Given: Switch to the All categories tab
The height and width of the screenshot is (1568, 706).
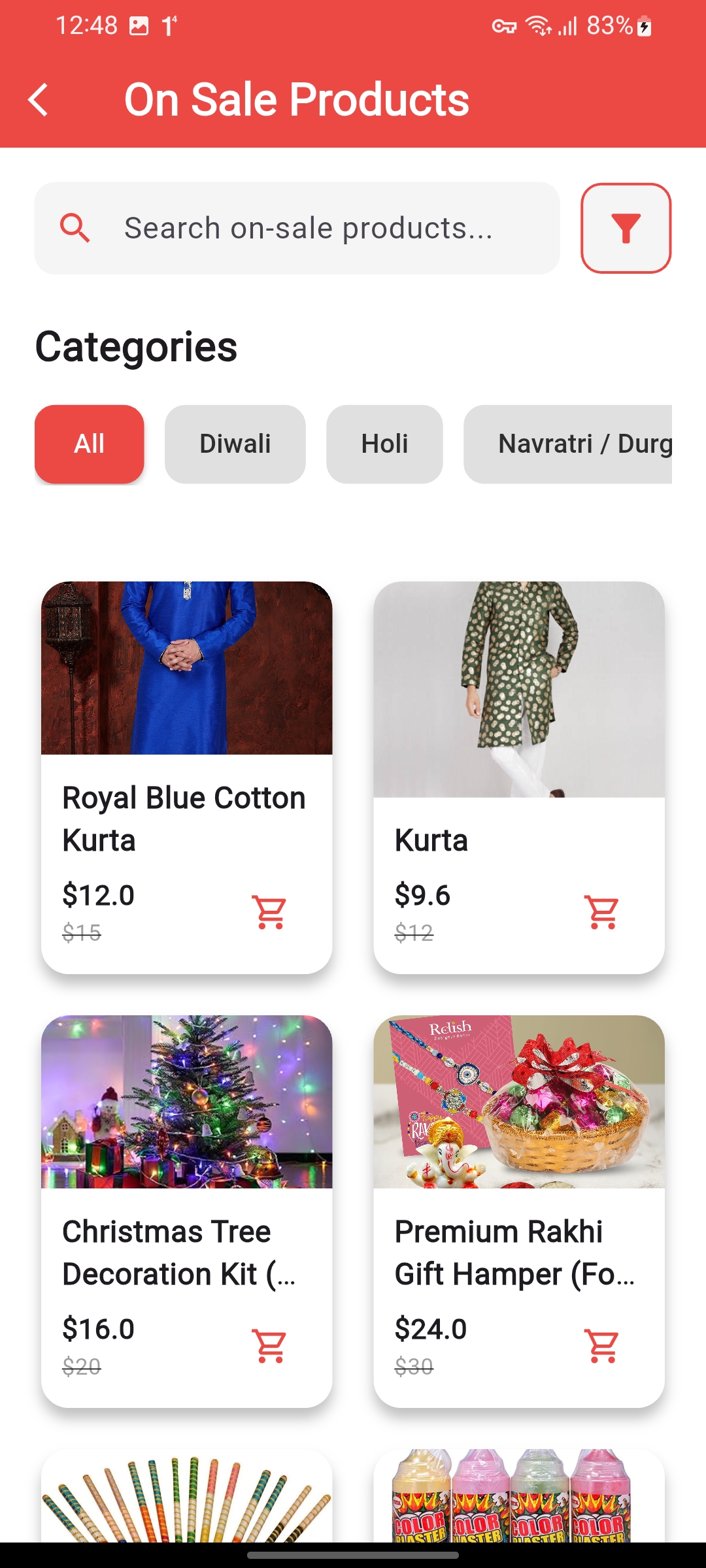Looking at the screenshot, I should [x=89, y=444].
